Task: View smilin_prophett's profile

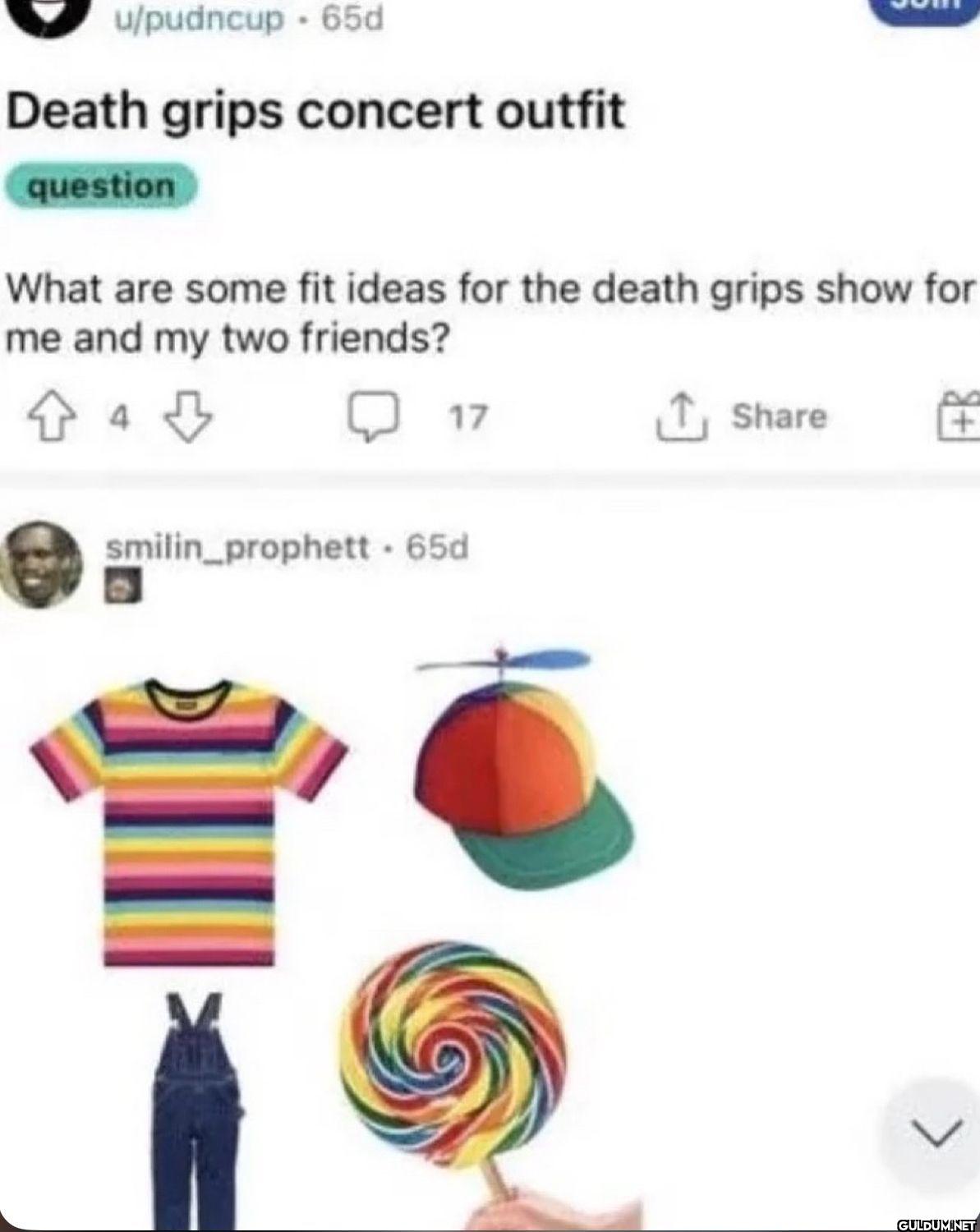Action: point(238,547)
